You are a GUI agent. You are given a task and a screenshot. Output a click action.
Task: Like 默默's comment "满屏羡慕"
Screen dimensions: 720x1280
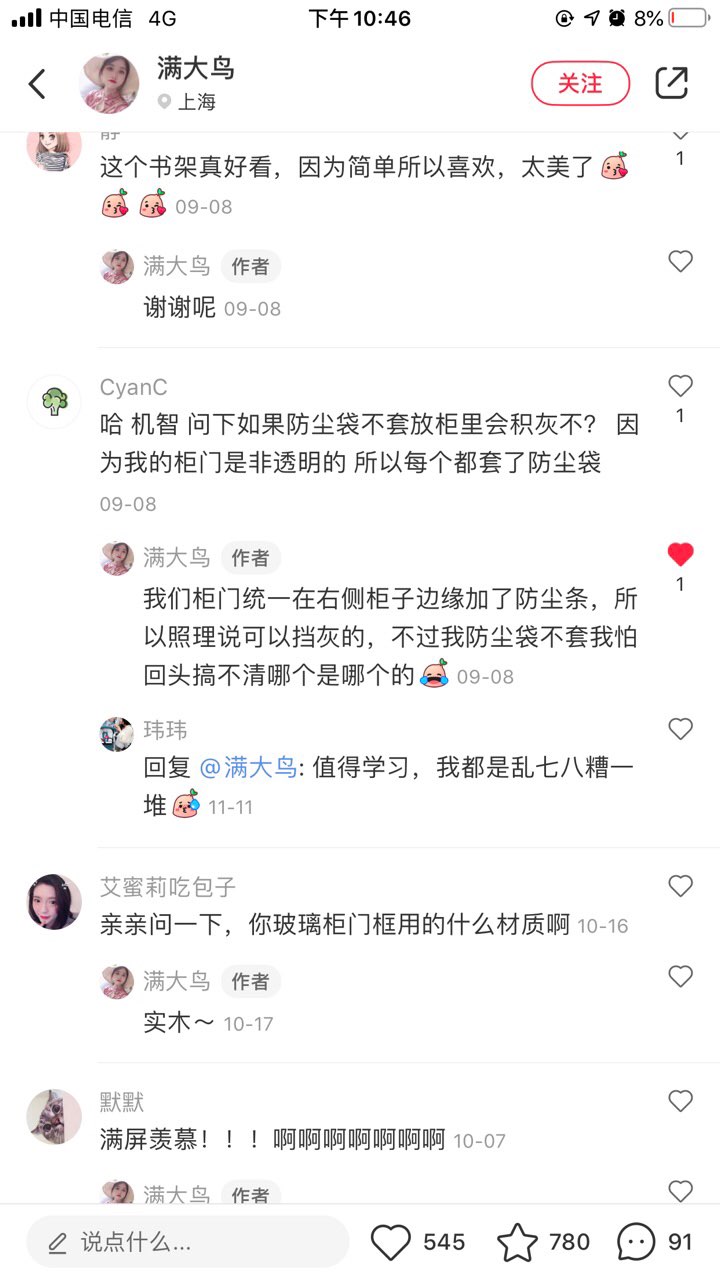(x=680, y=1101)
